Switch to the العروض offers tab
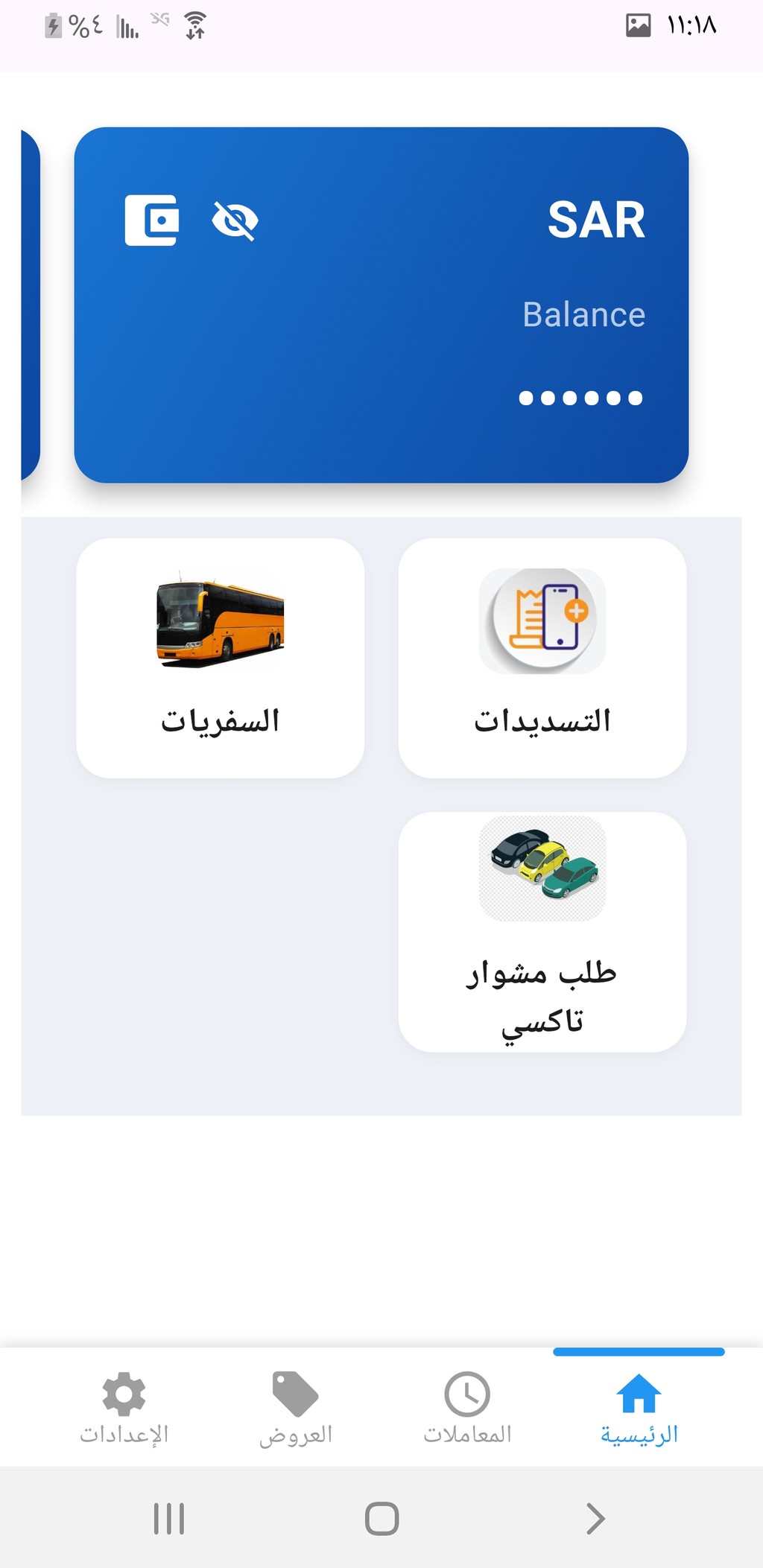The width and height of the screenshot is (763, 1568). click(296, 1408)
